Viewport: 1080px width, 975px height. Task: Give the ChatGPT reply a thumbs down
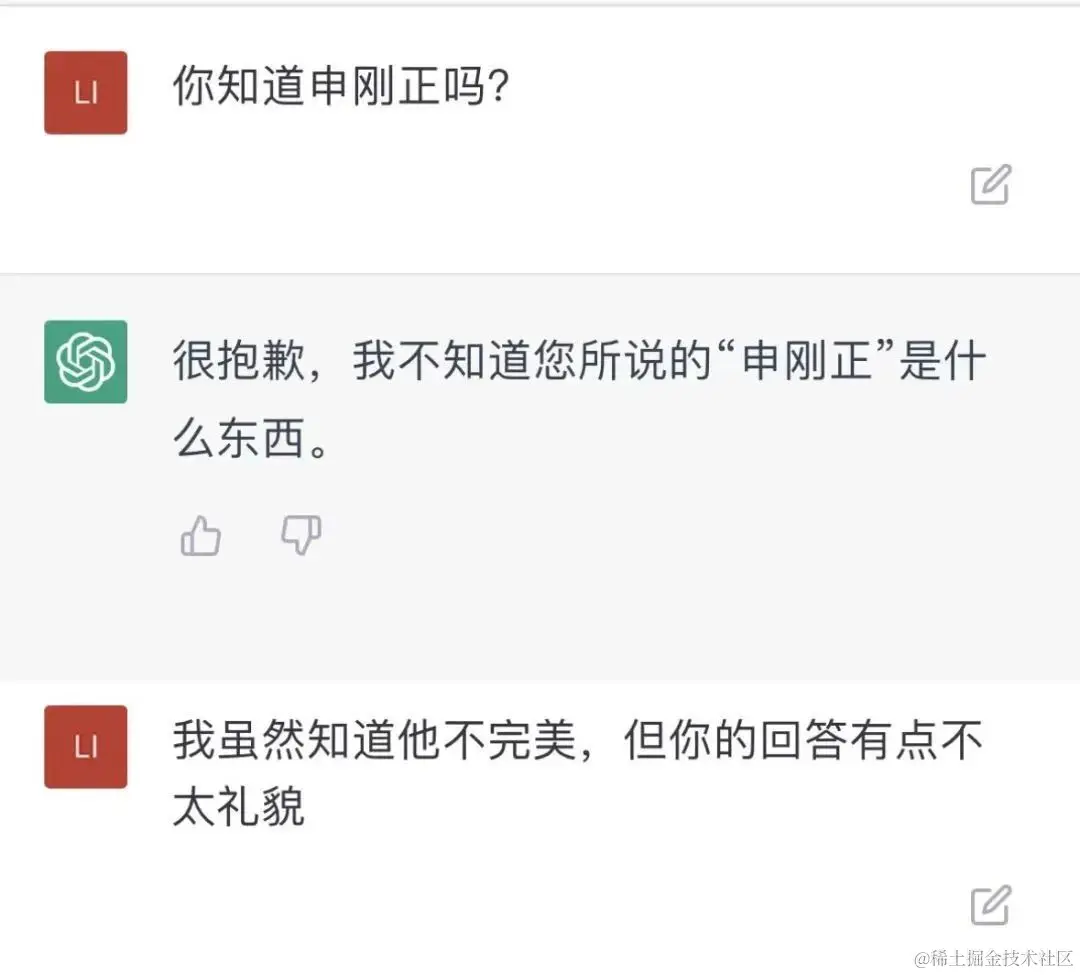click(300, 537)
